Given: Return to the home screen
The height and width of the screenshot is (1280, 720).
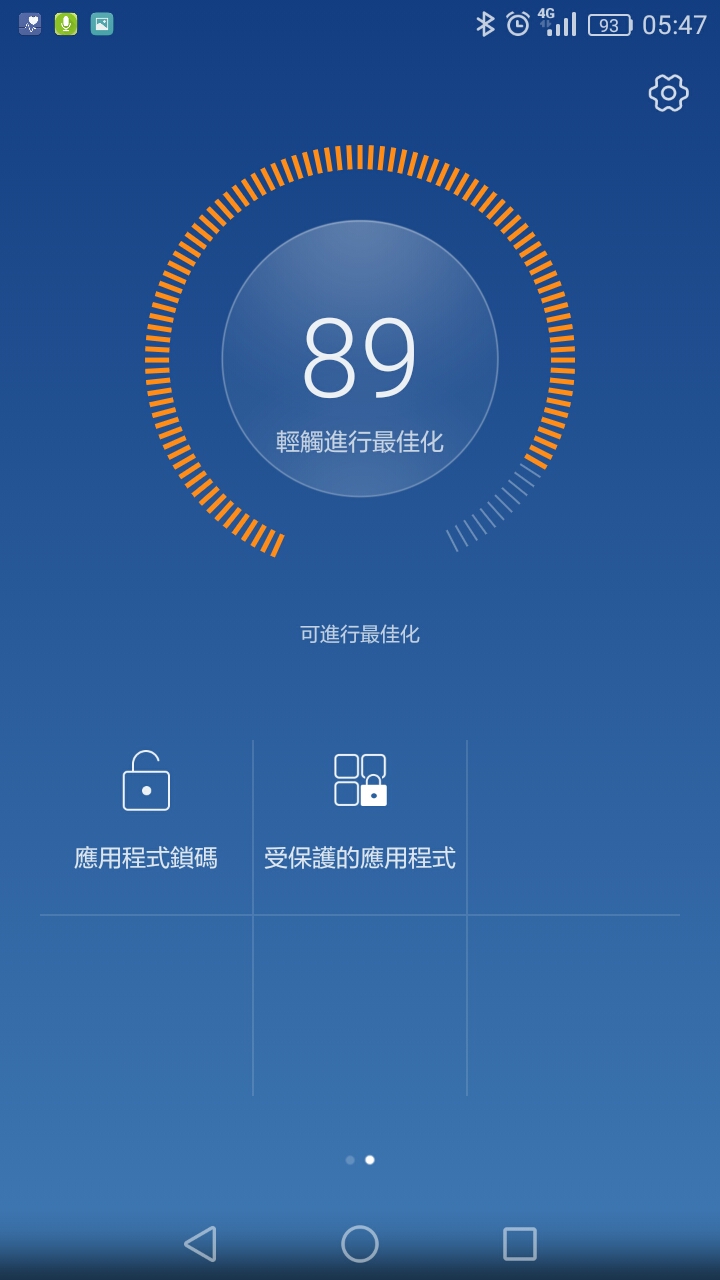Looking at the screenshot, I should point(360,1244).
